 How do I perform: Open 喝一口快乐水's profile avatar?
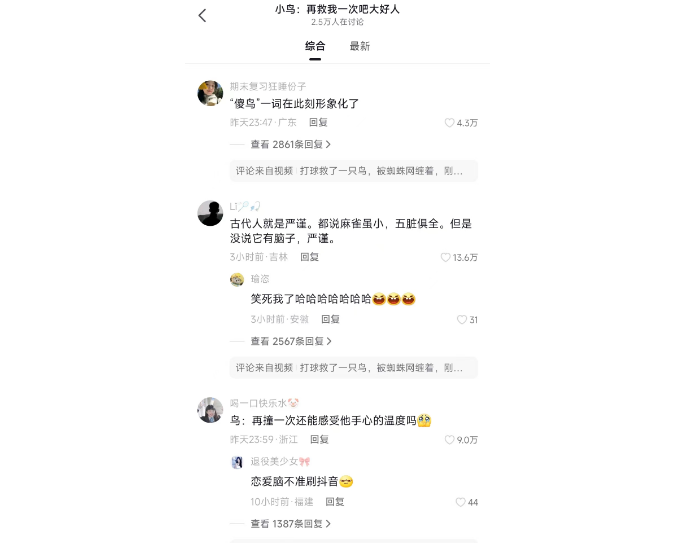tap(210, 410)
